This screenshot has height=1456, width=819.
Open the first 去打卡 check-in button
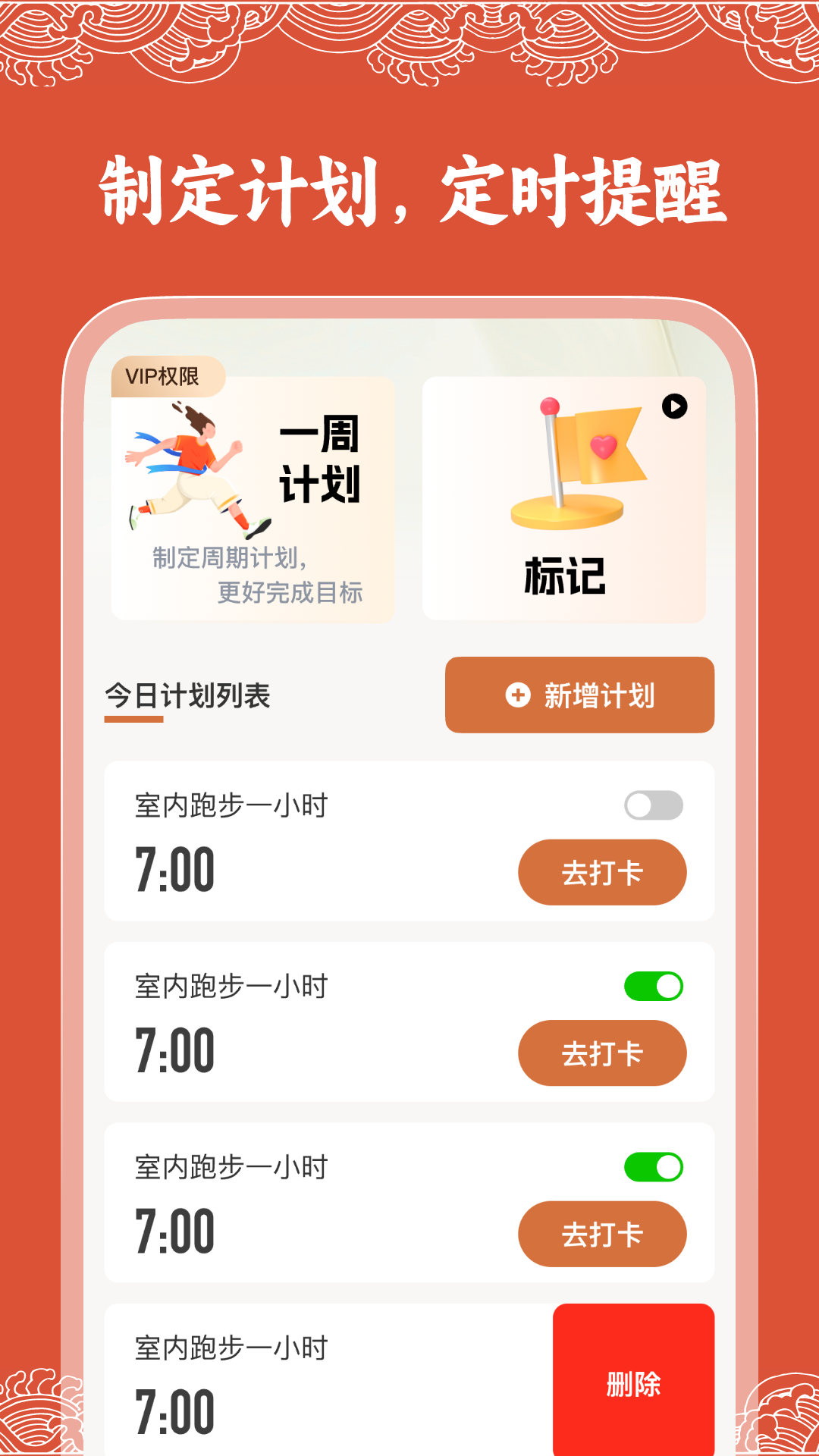pos(602,873)
